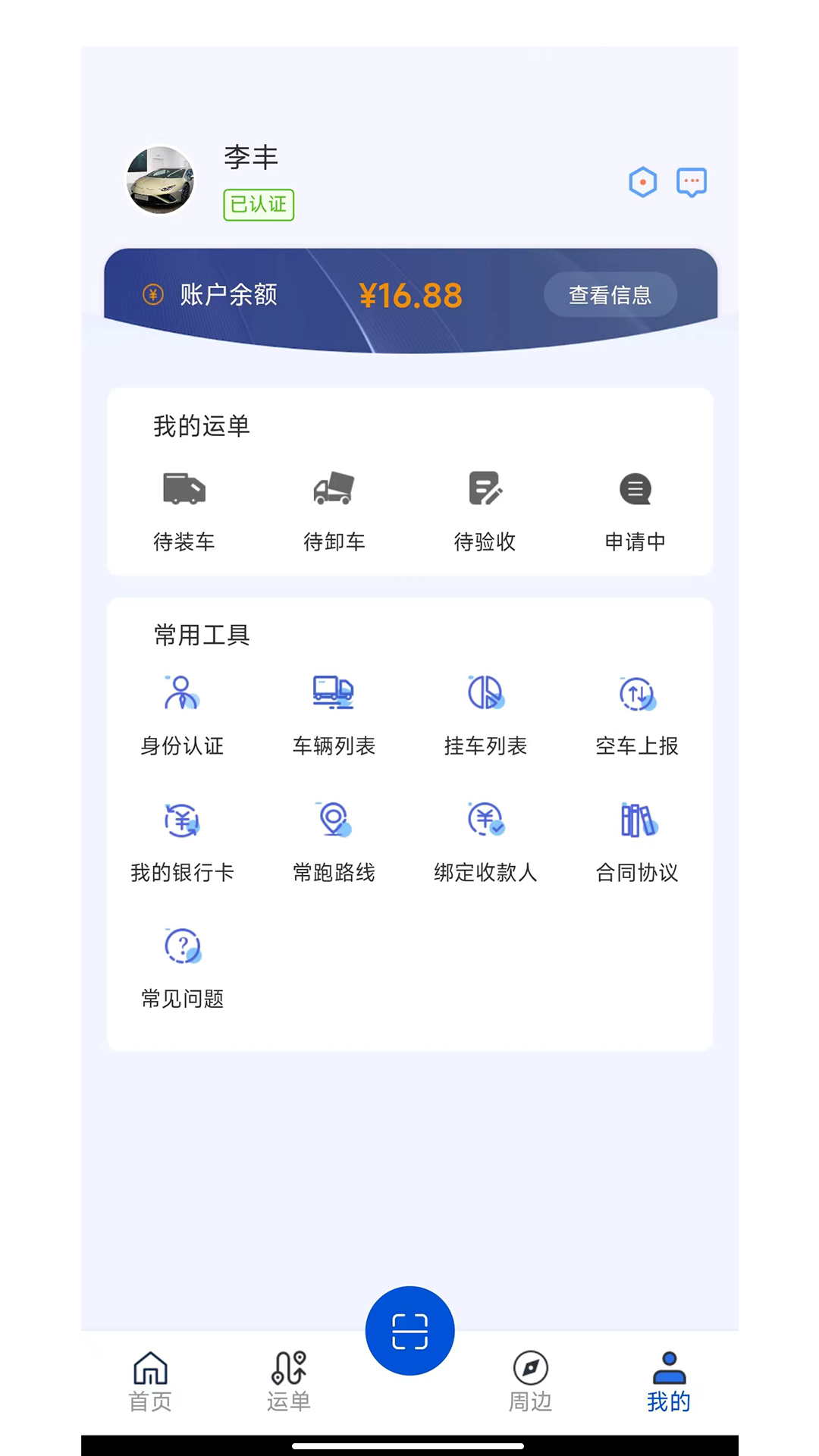Screen dimensions: 819x1456
Task: Open 车辆列表
Action: pos(334,714)
